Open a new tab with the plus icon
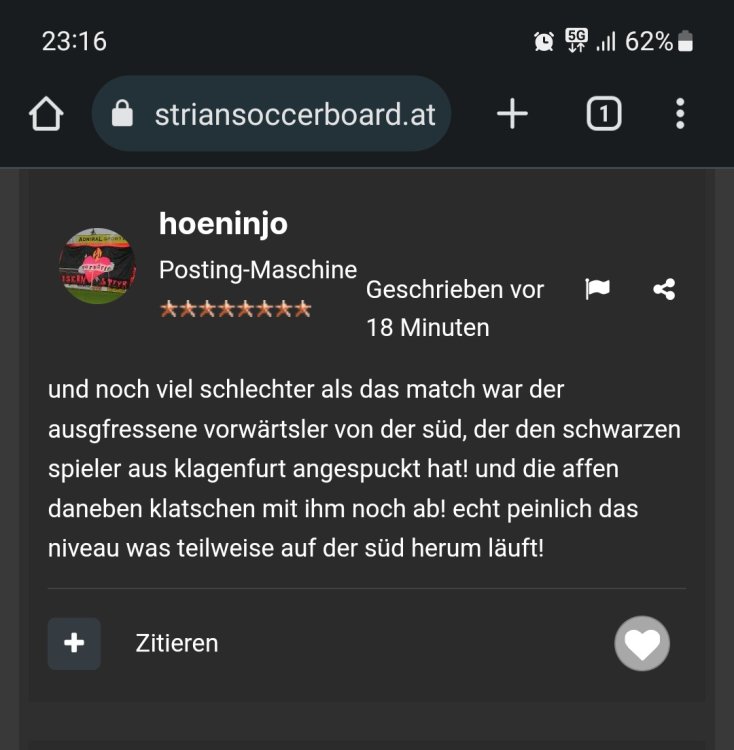 tap(511, 113)
